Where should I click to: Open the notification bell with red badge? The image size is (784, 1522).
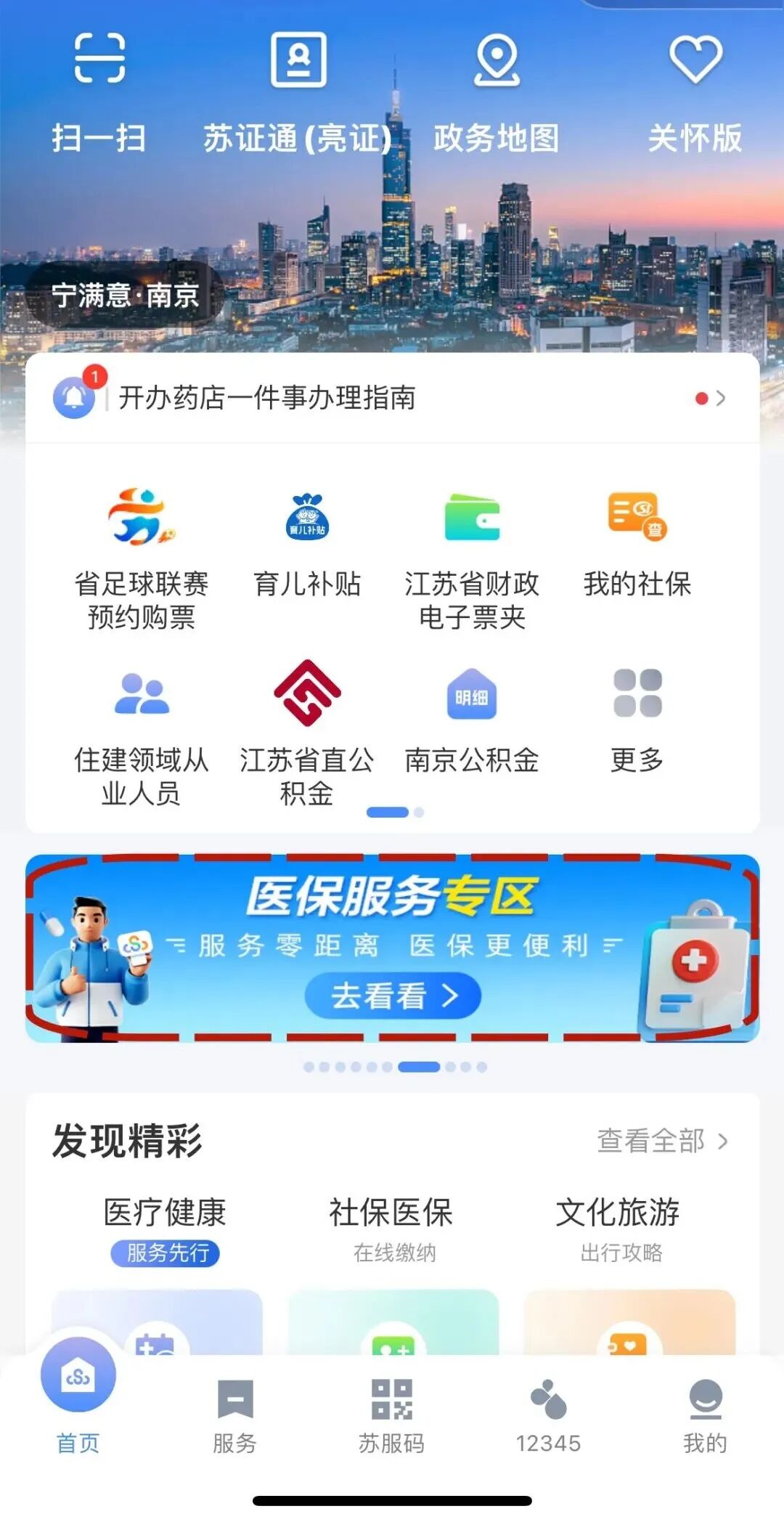(x=75, y=398)
